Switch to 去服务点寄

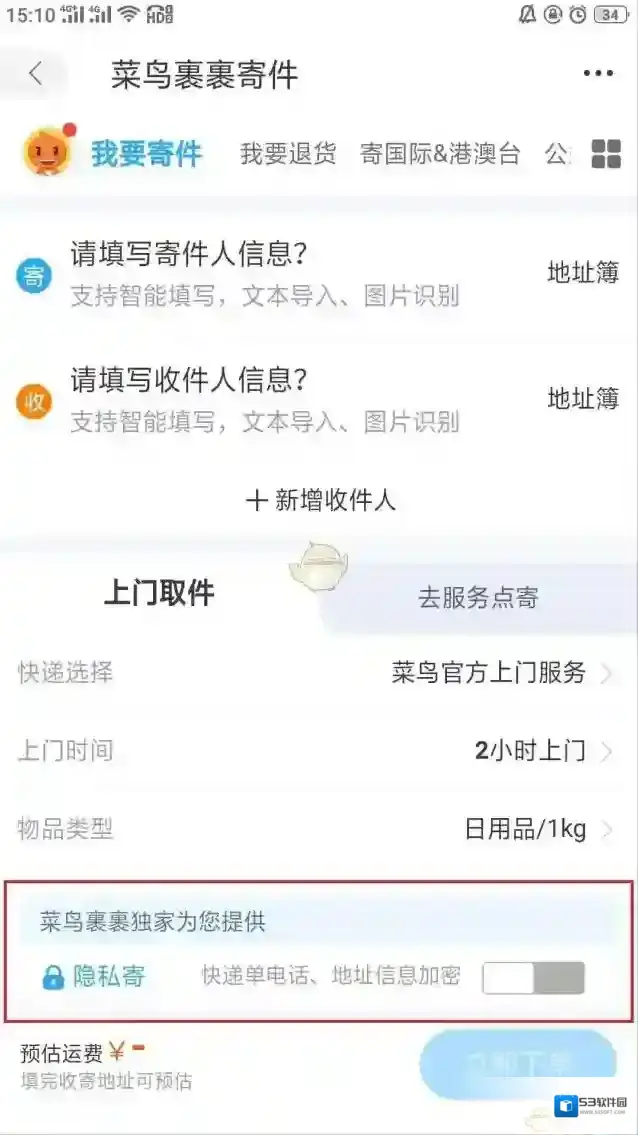(478, 598)
